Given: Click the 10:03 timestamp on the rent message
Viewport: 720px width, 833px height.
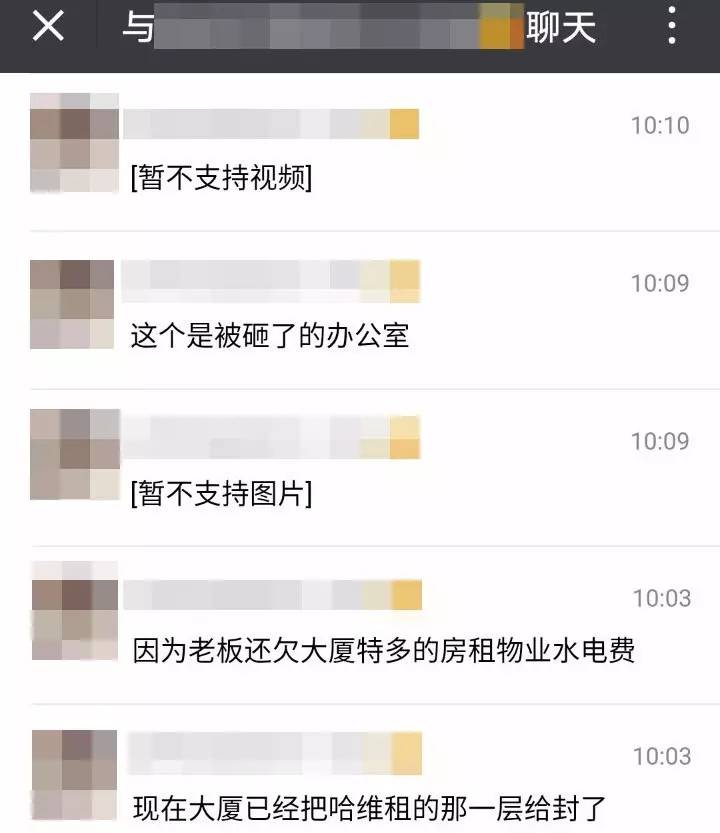Looking at the screenshot, I should 659,598.
